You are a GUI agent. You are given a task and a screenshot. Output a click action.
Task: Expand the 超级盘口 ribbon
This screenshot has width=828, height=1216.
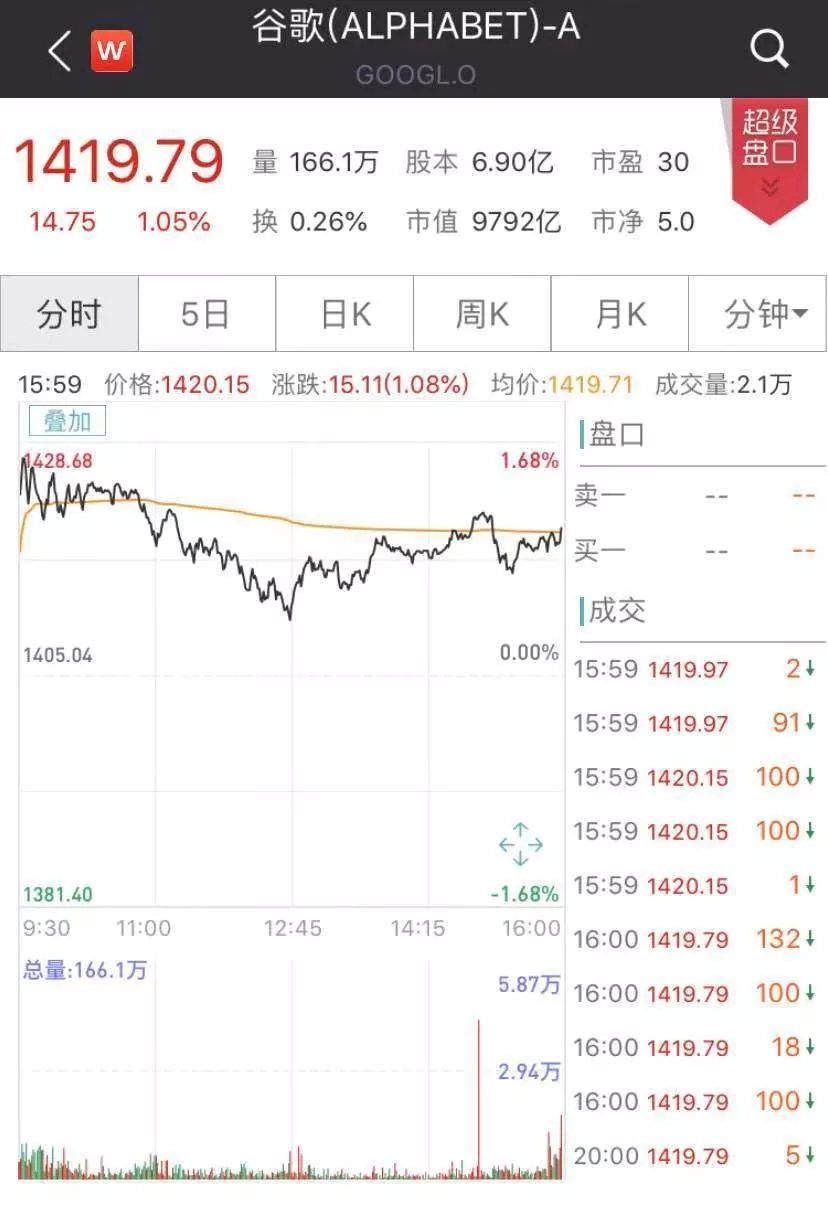coord(769,155)
